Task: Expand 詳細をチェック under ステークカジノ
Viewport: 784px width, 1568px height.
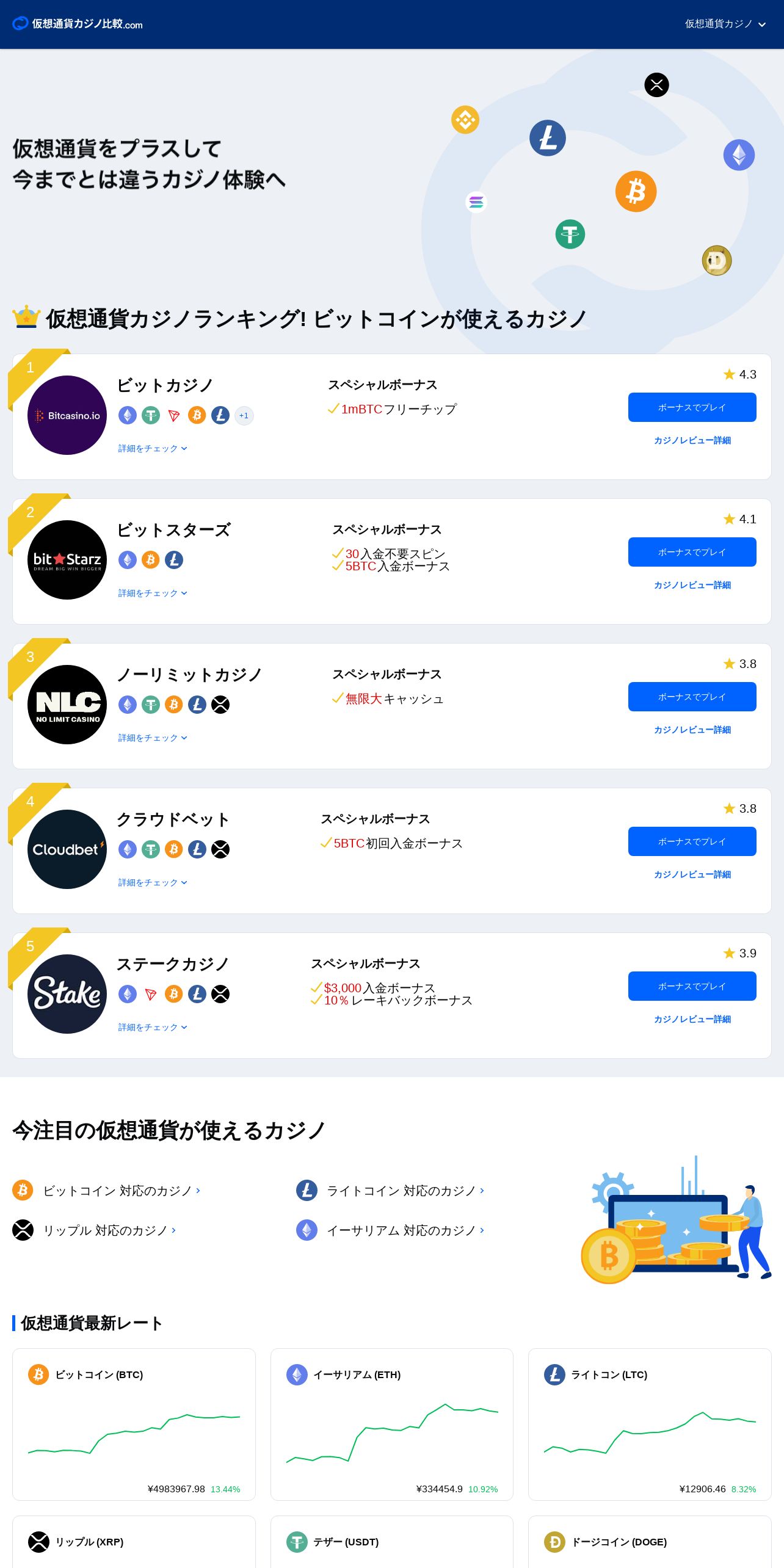Action: pyautogui.click(x=152, y=1027)
